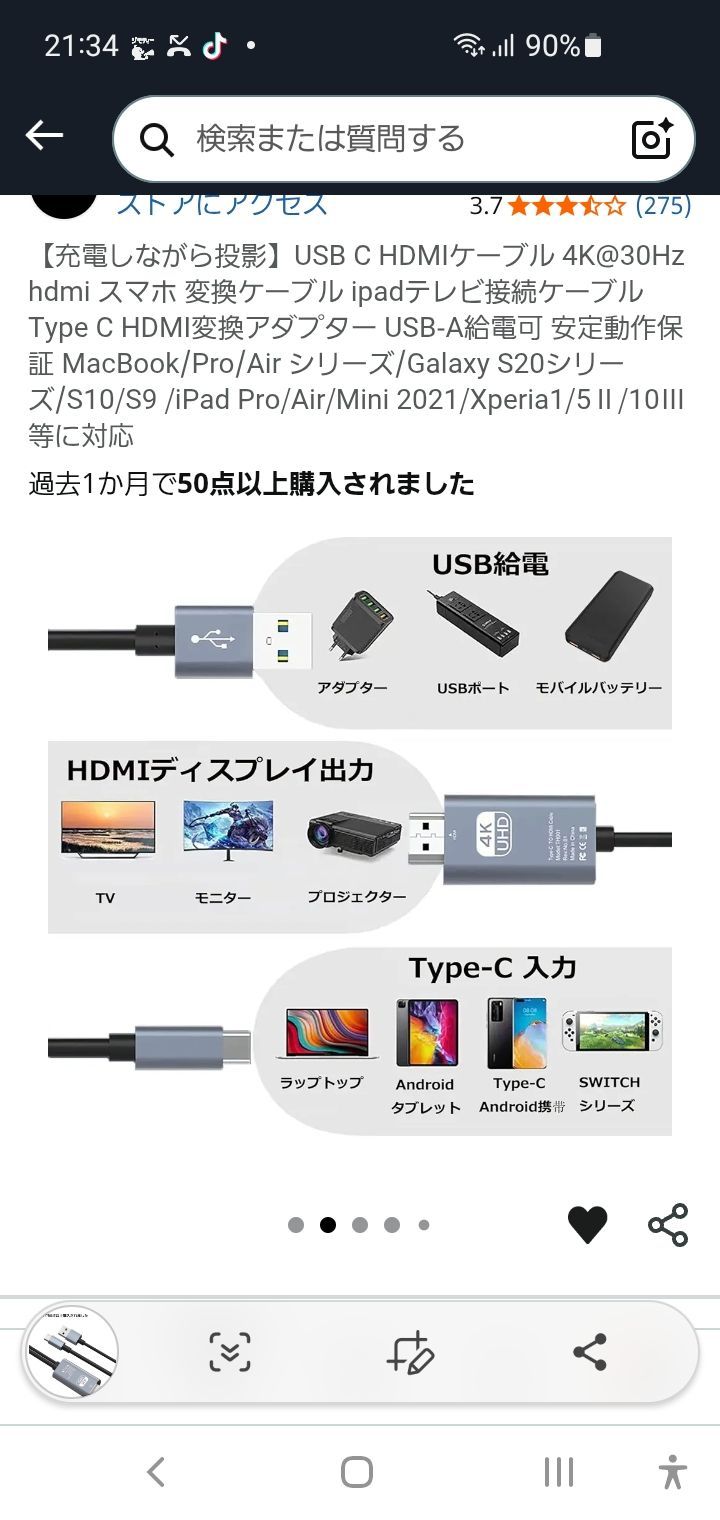720x1520 pixels.
Task: Tap the system back button
Action: pos(155,1472)
